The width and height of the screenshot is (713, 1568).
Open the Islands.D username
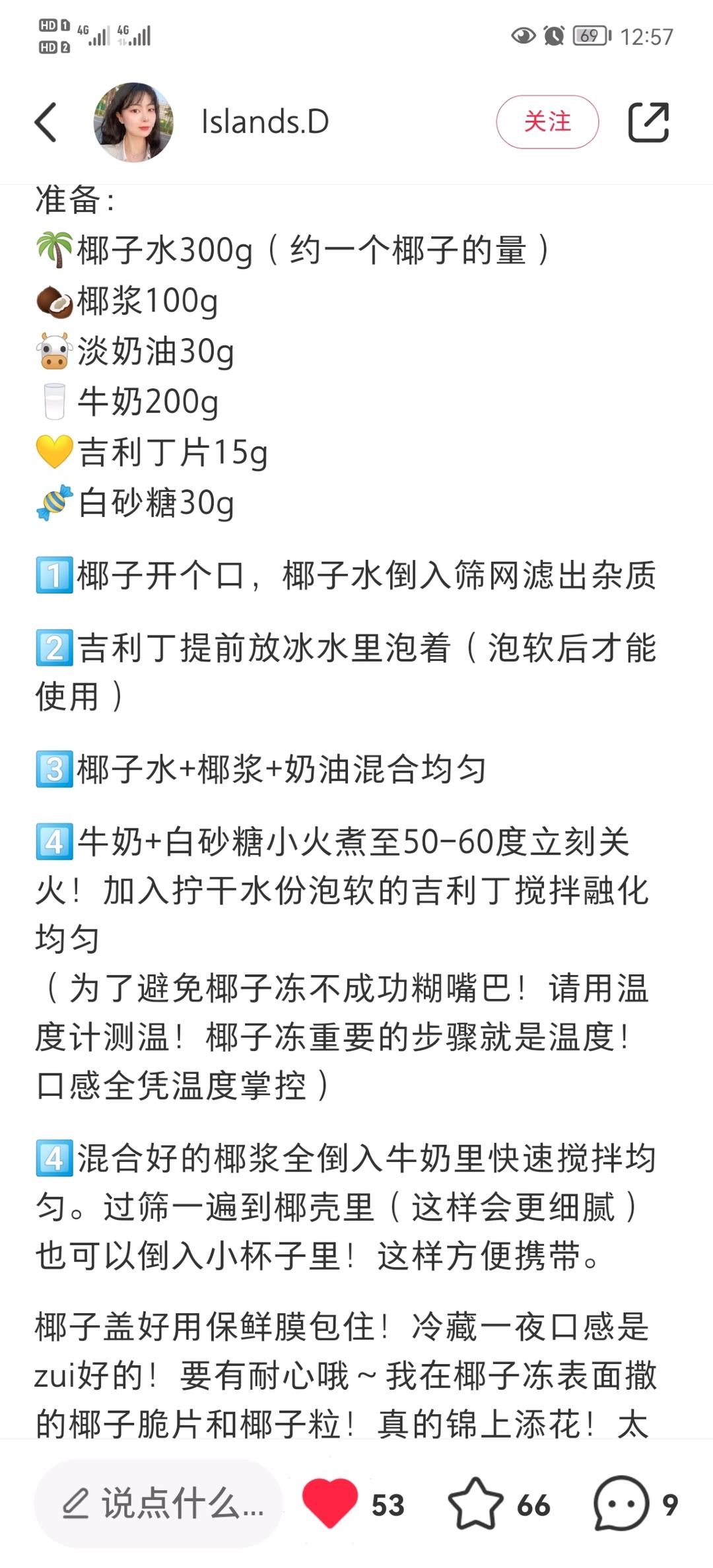tap(265, 122)
